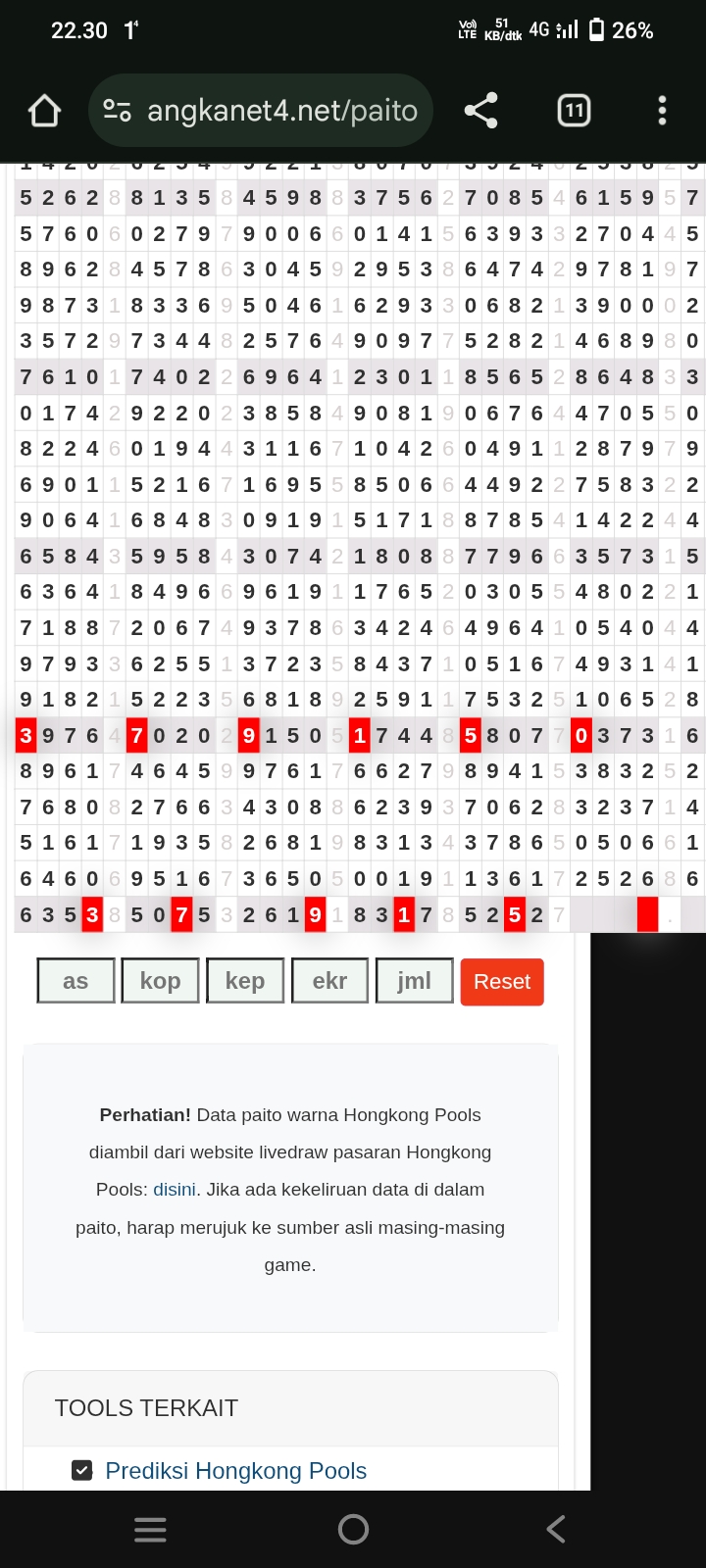This screenshot has width=706, height=1568.
Task: Tap the red Reset button
Action: point(502,981)
